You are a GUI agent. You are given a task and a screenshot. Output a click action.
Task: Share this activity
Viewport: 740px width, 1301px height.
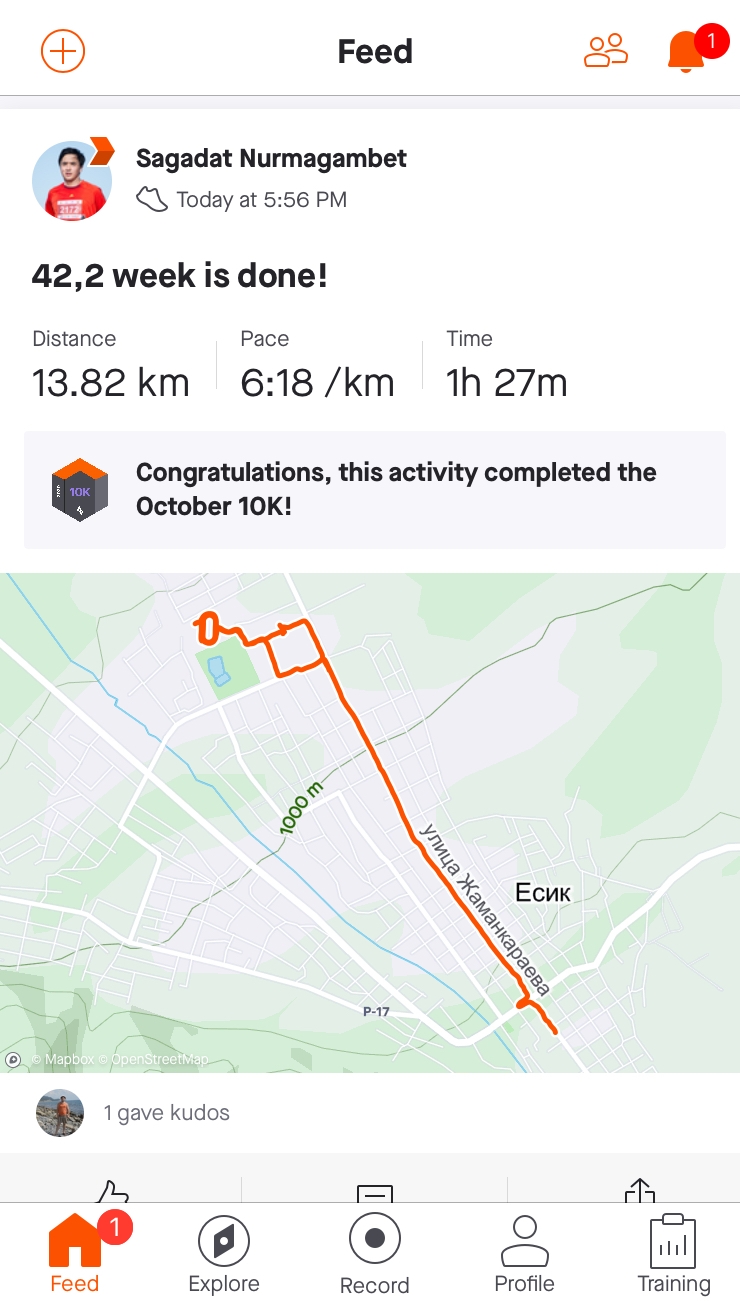point(638,1191)
